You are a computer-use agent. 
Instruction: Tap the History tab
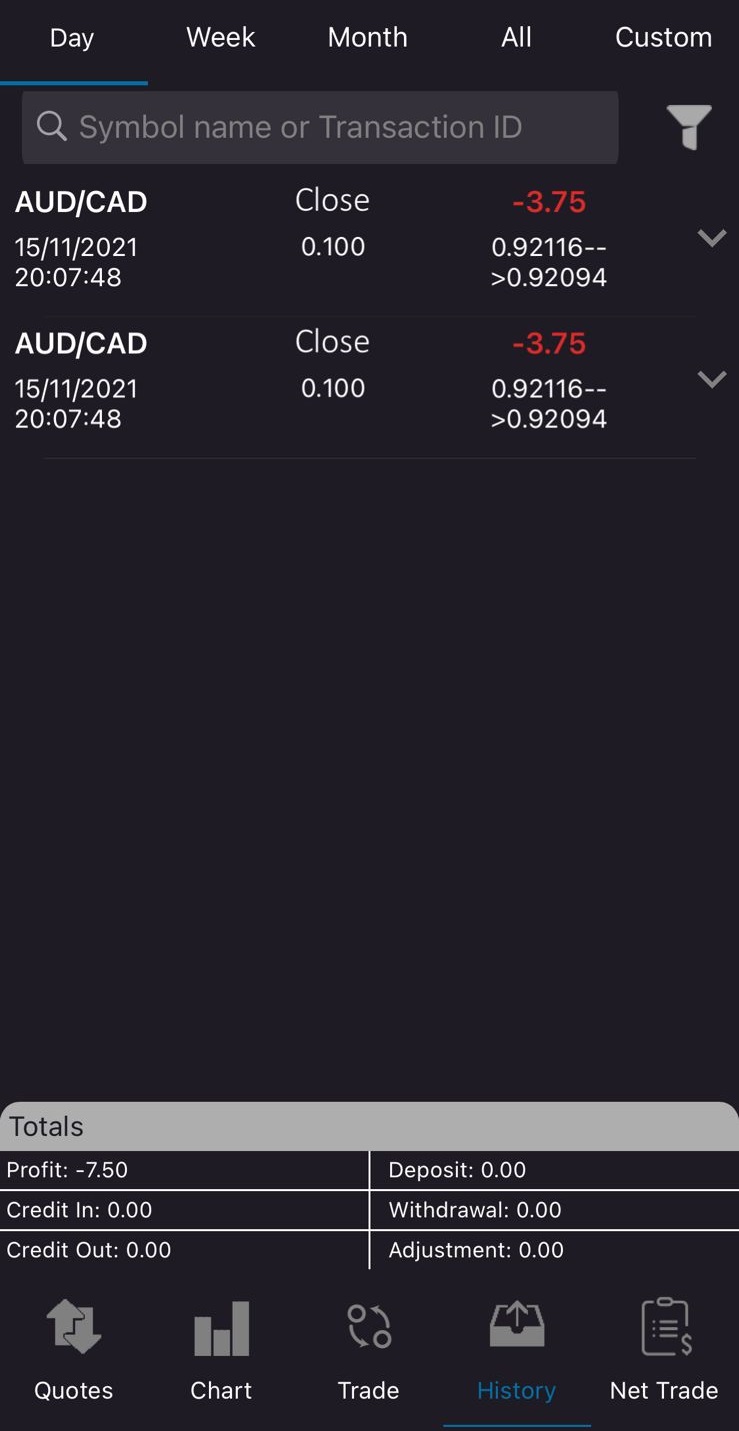(x=516, y=1350)
